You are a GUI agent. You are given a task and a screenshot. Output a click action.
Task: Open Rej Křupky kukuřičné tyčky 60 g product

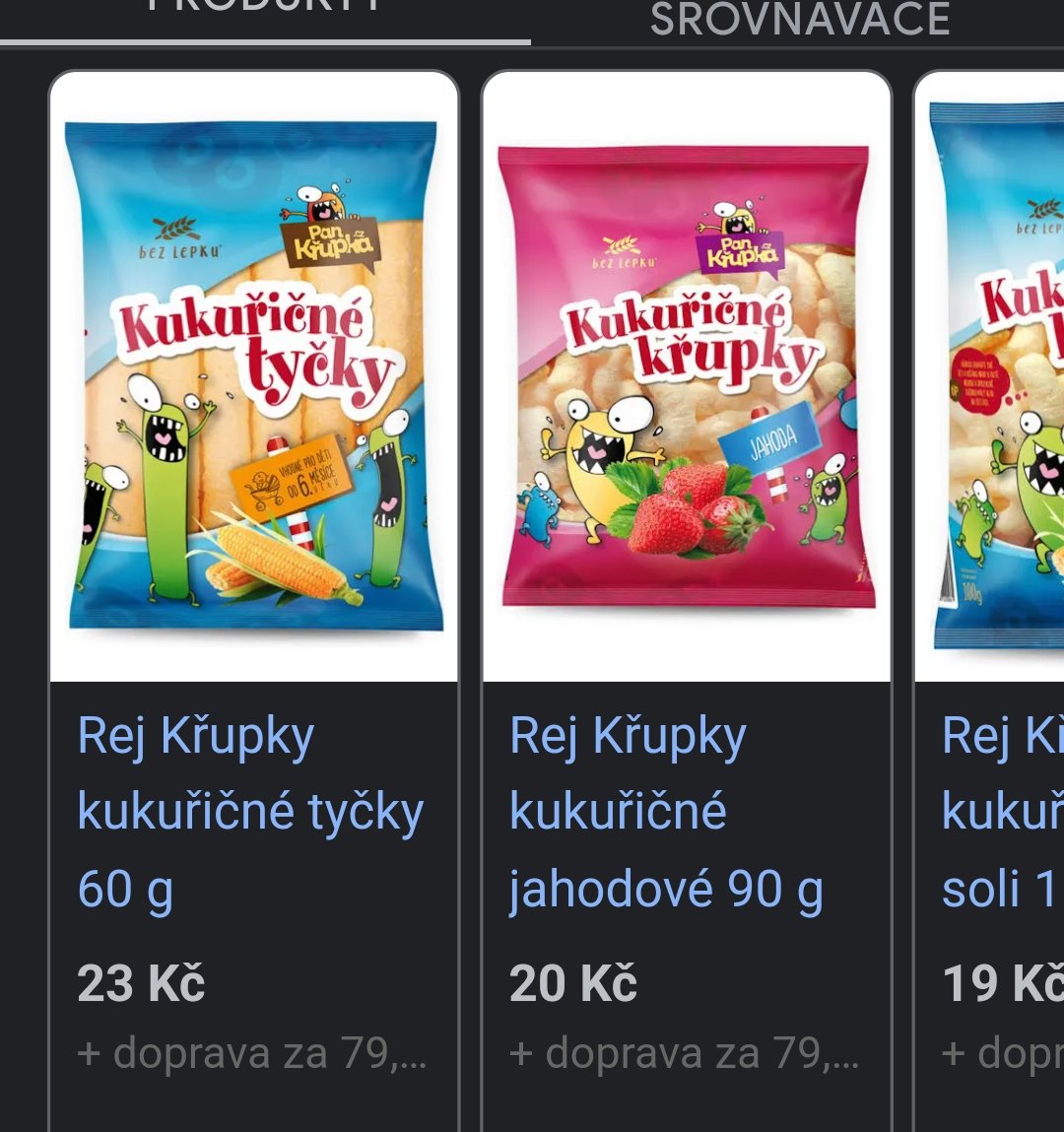click(x=250, y=812)
